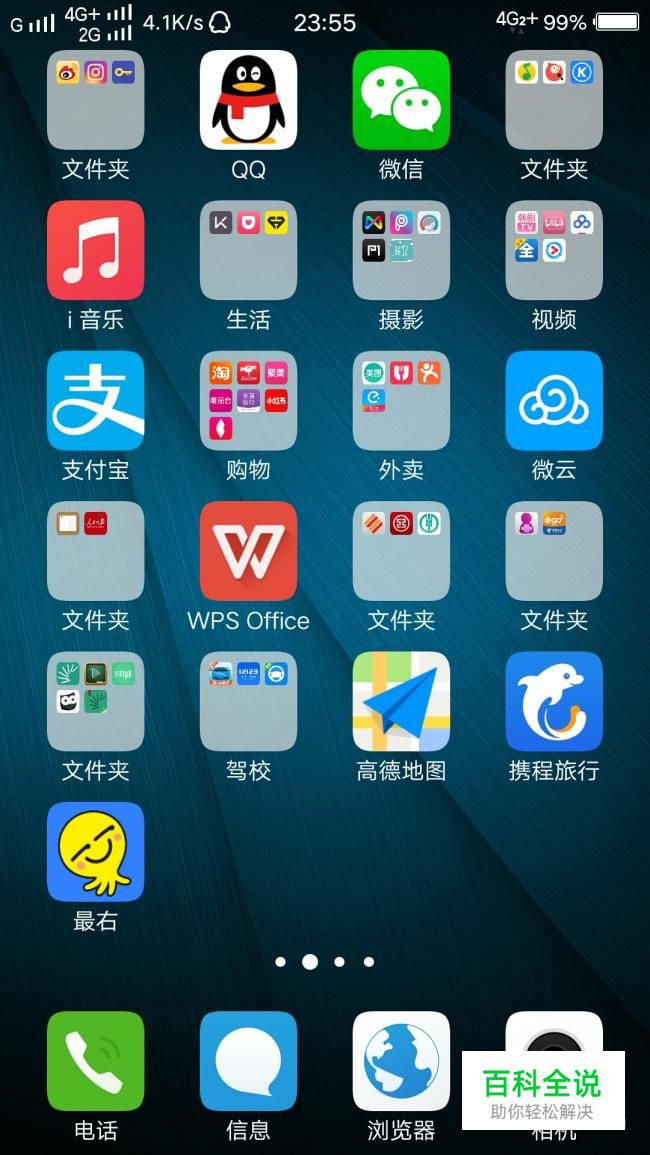
Task: Open the 电话 phone dialer
Action: (96, 1060)
